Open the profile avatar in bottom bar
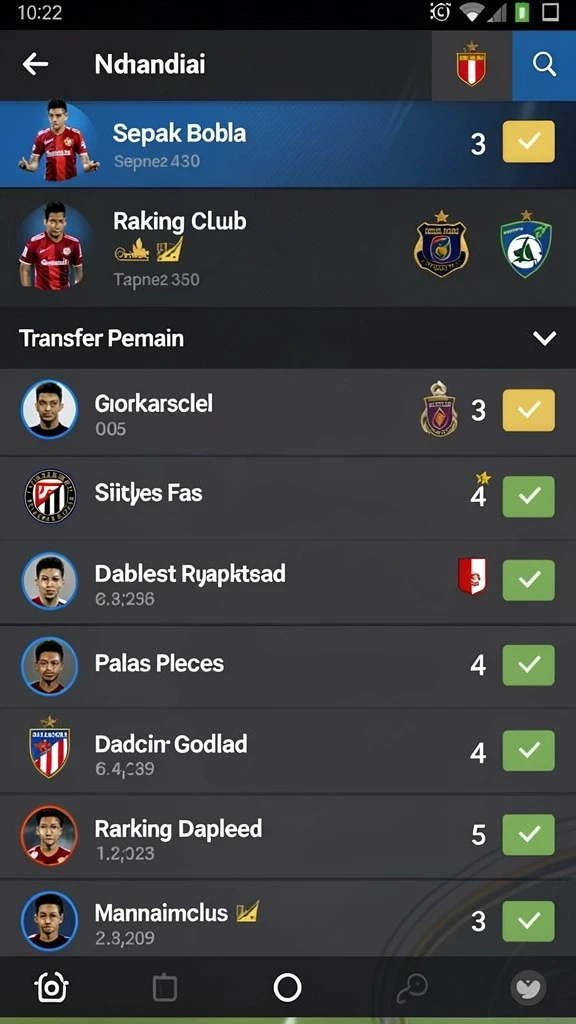 (x=528, y=987)
